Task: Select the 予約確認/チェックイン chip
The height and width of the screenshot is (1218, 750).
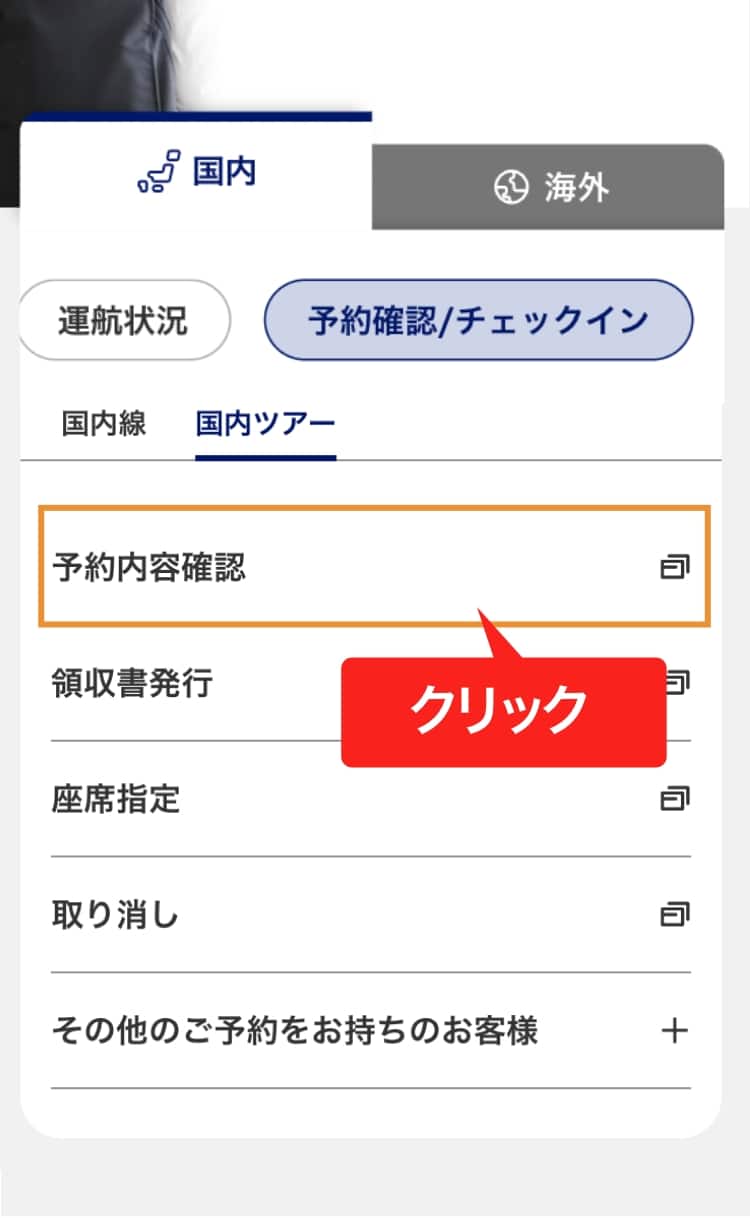Action: click(x=478, y=320)
